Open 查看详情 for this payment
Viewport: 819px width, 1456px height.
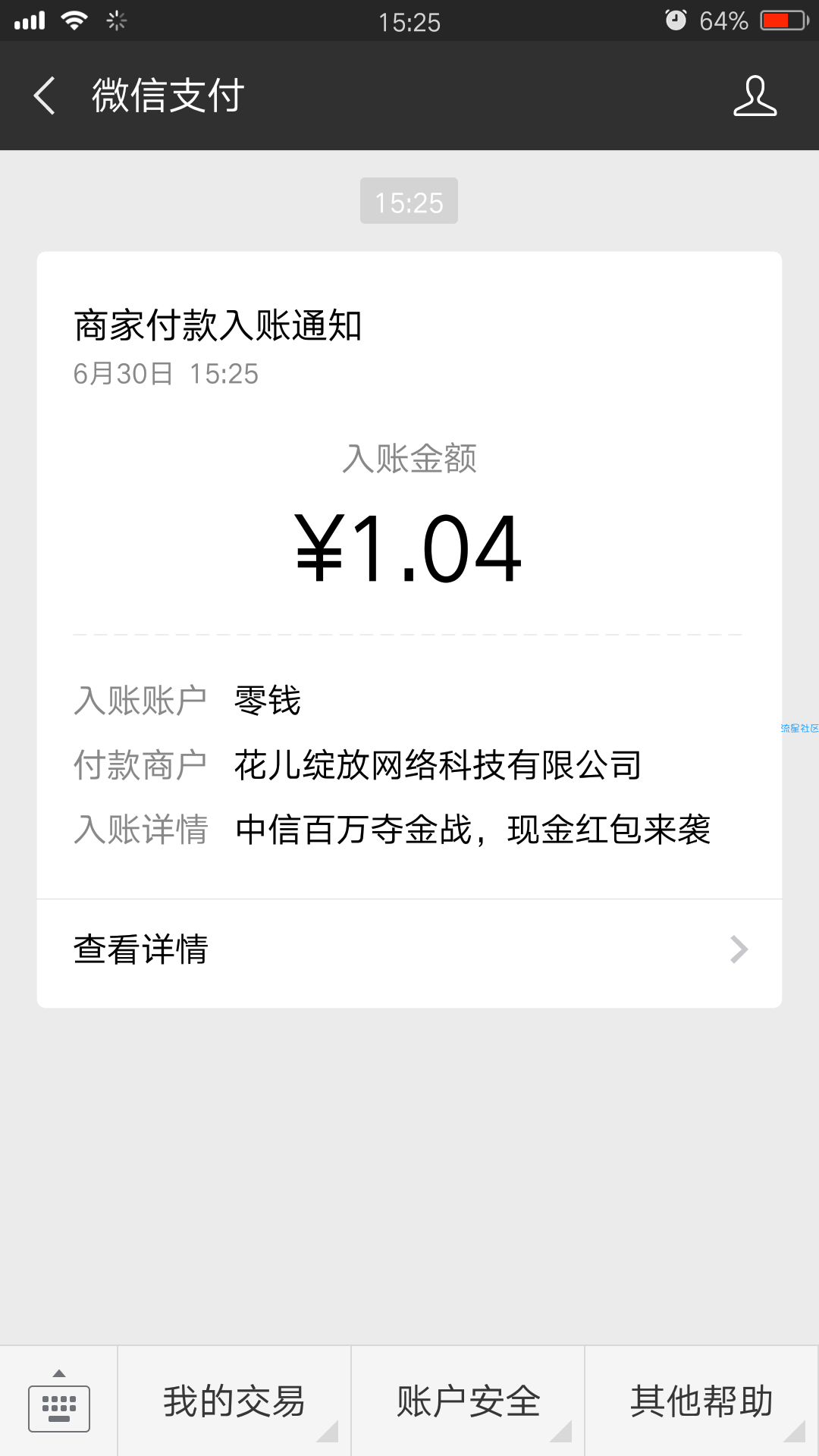pos(409,951)
